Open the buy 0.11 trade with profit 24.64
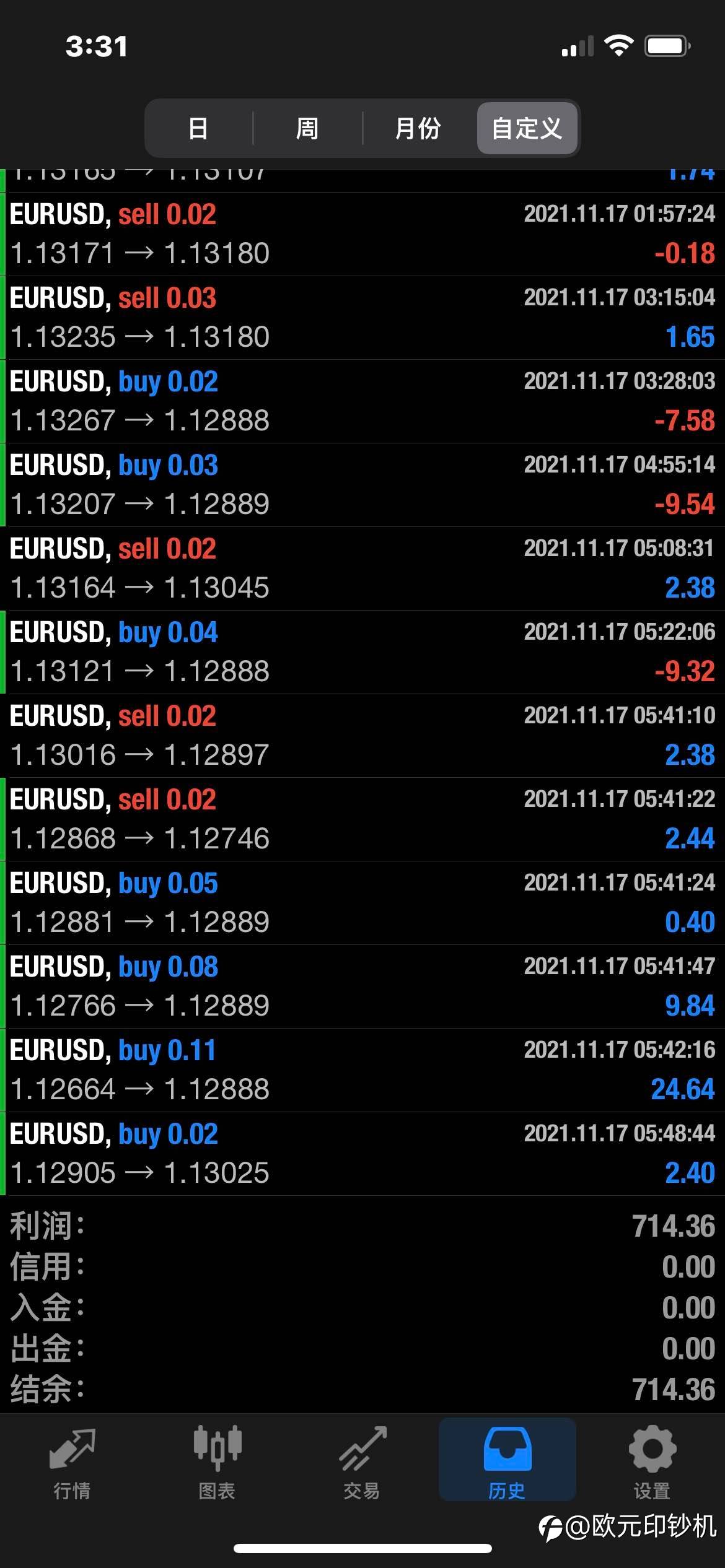Image resolution: width=725 pixels, height=1568 pixels. [x=362, y=1070]
